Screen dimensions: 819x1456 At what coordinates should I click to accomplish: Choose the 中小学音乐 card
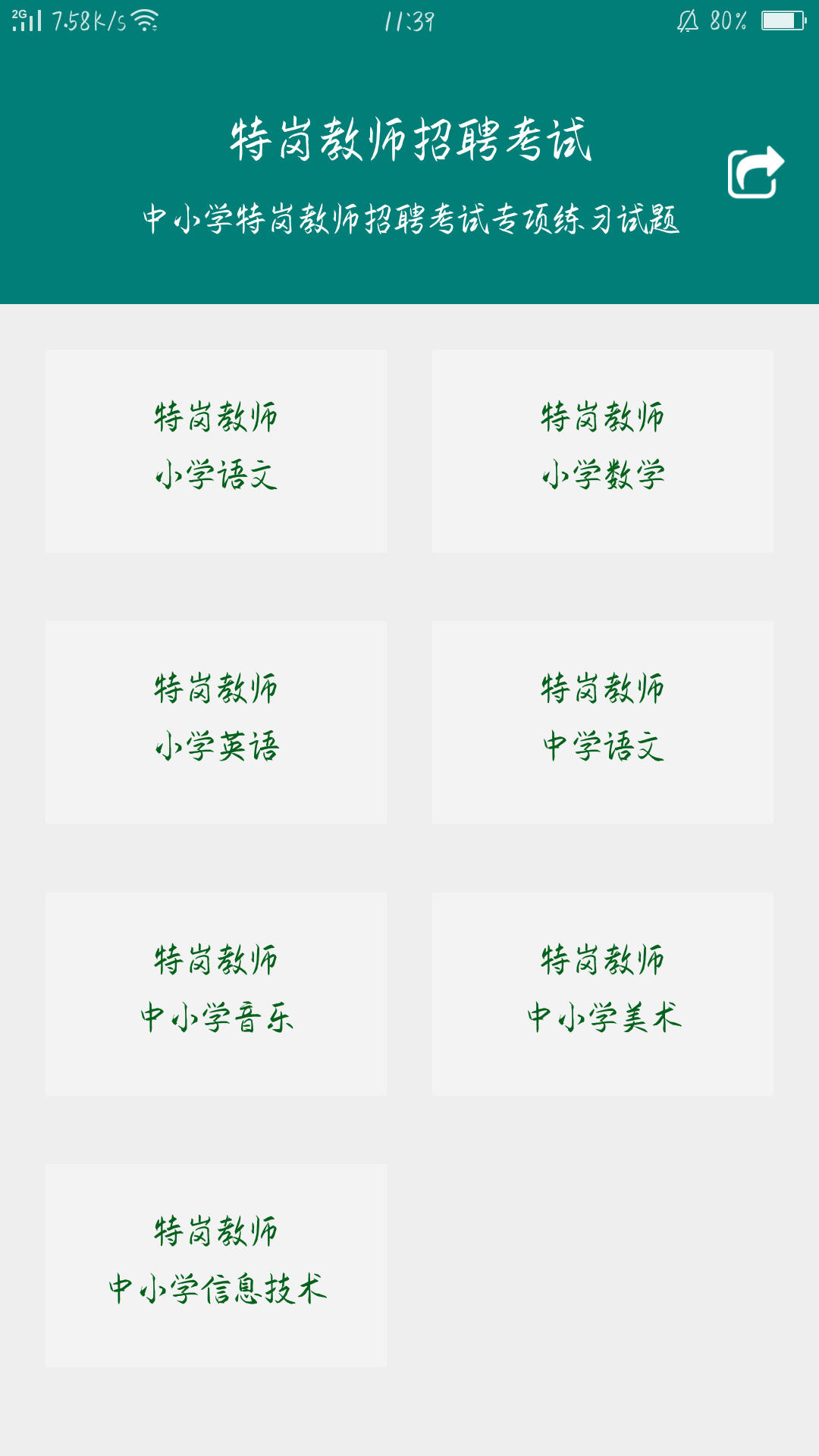tap(216, 994)
